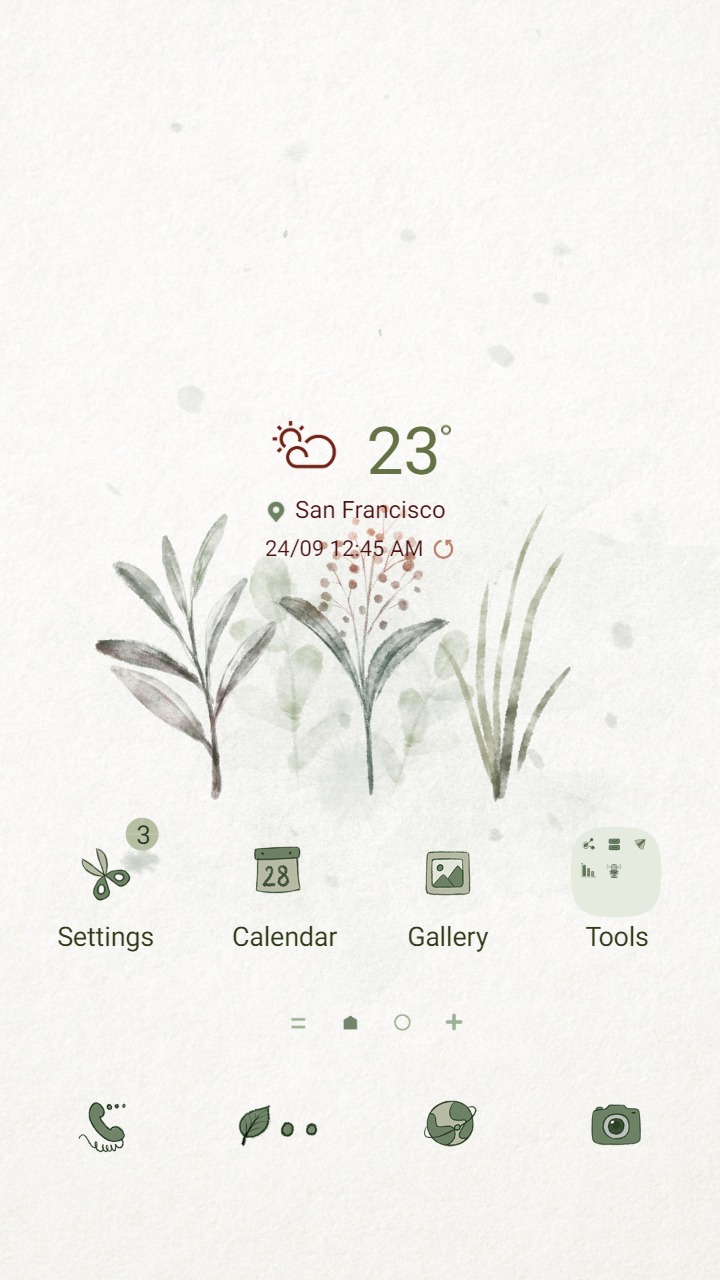Refresh the weather widget
720x1280 pixels.
(x=444, y=548)
